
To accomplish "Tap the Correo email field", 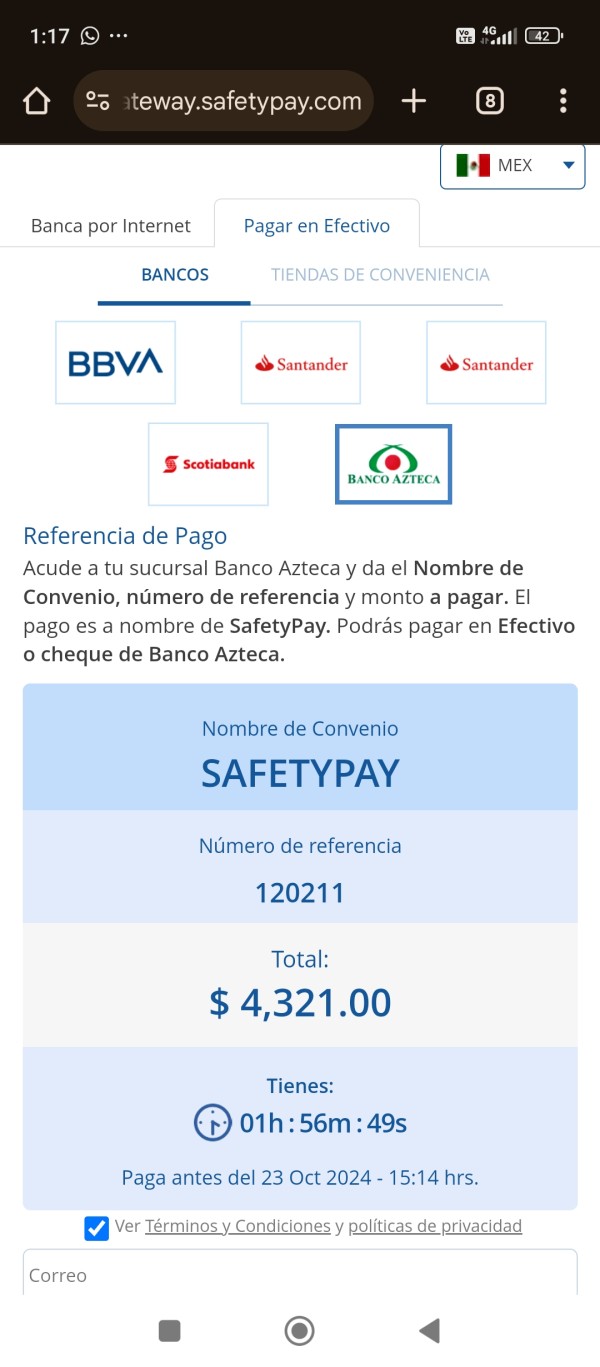I will 300,1273.
